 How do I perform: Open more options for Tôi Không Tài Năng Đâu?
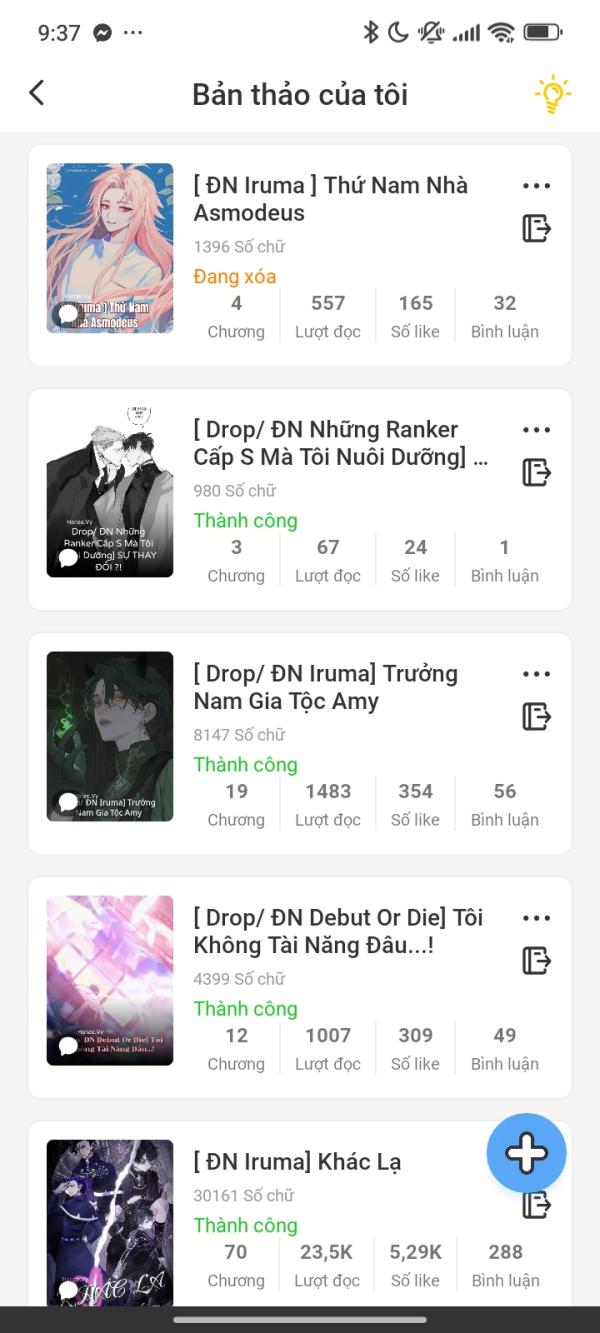click(x=536, y=918)
